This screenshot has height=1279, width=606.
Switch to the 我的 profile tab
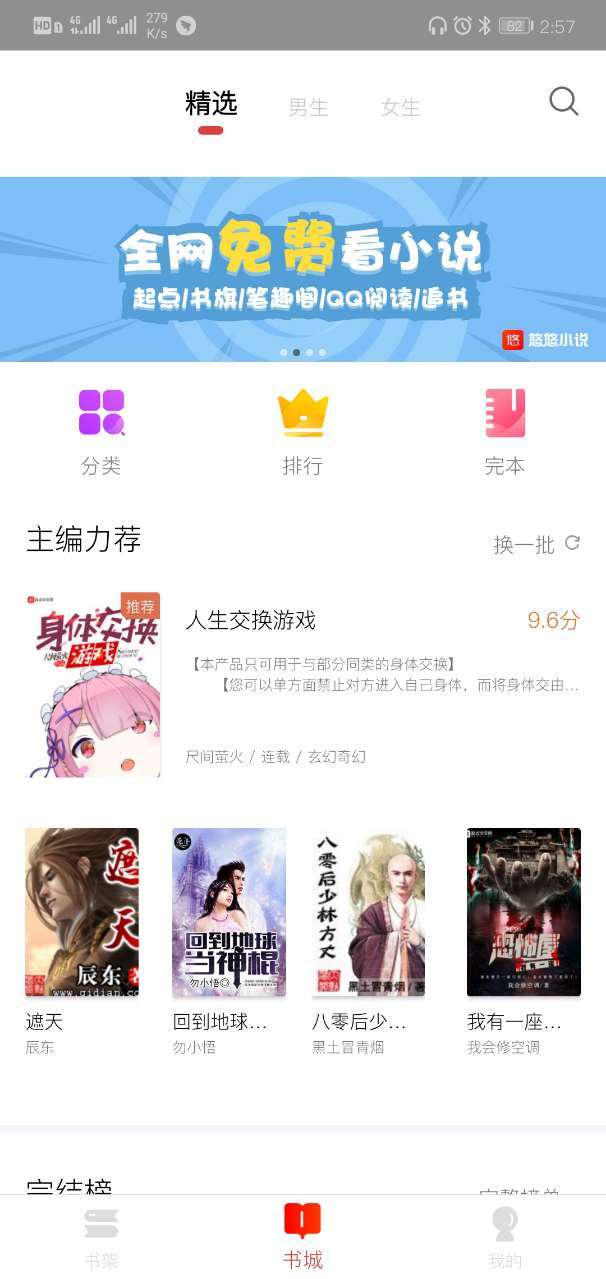505,1237
